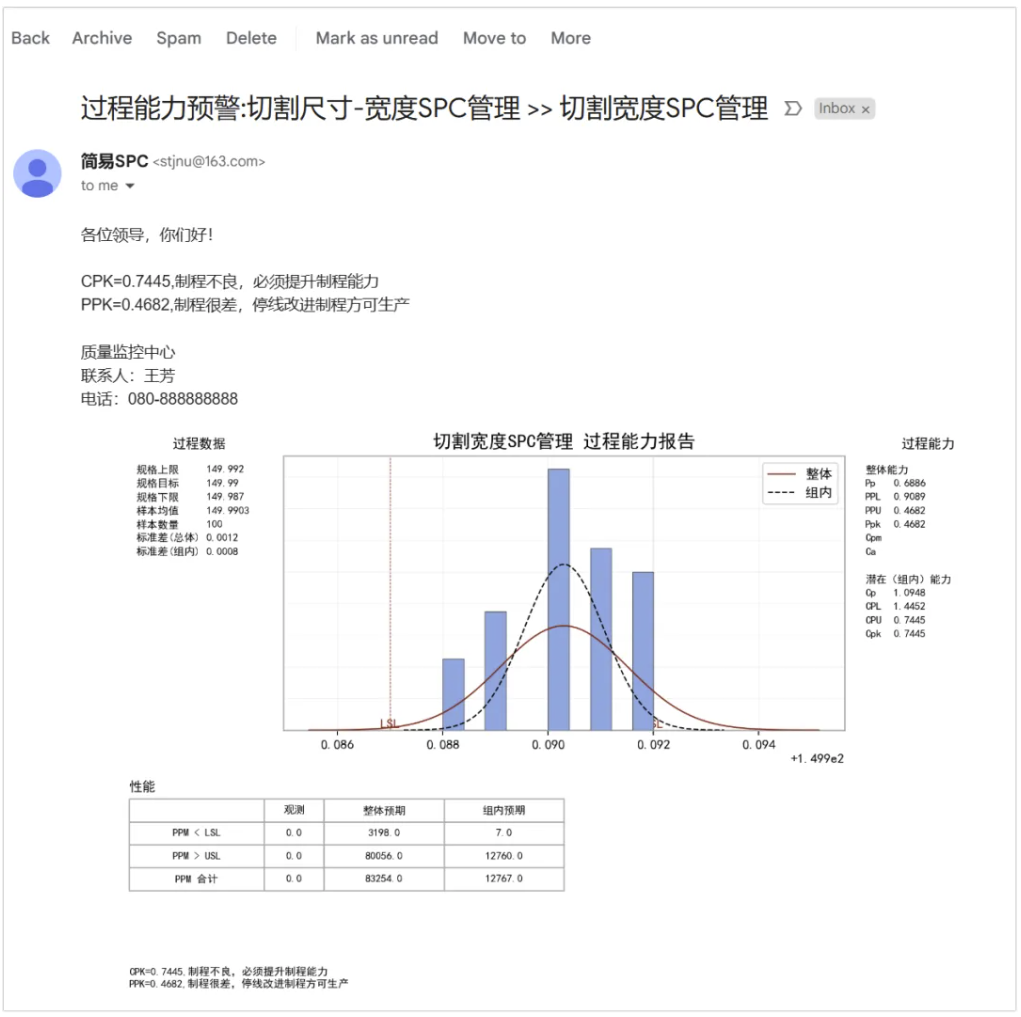
Task: Remove the Inbox label from this email
Action: coord(866,109)
